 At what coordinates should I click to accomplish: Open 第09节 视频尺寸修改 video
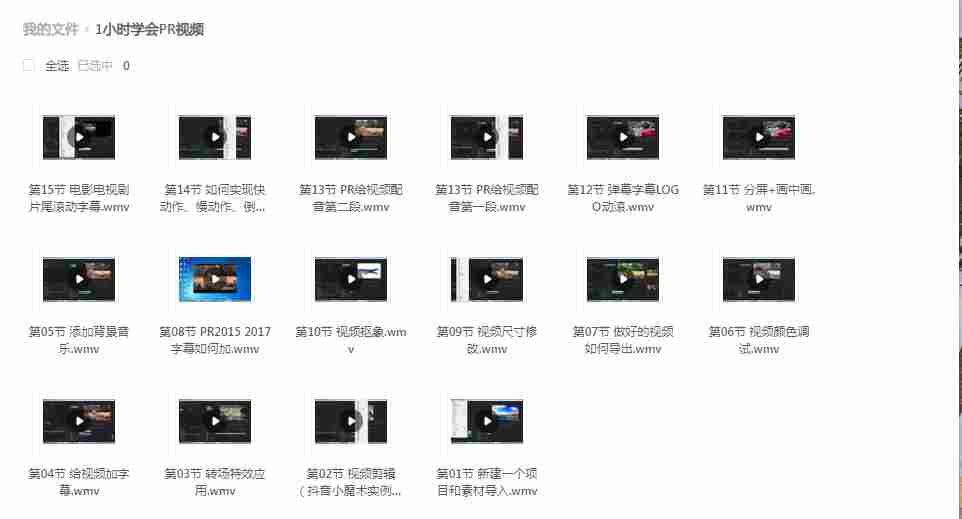click(486, 279)
